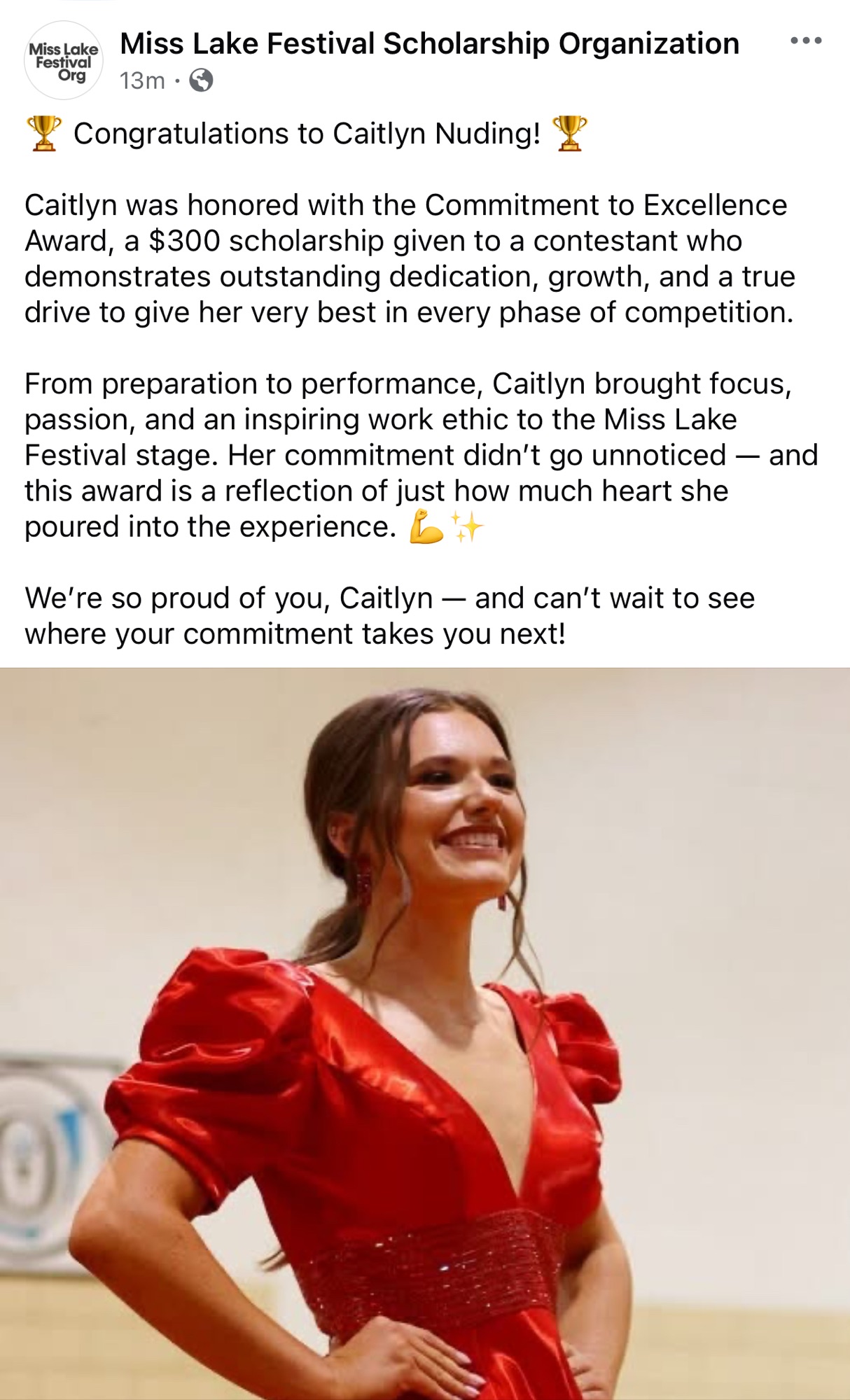Tap the Miss Lake Festival Org profile picture
This screenshot has height=1400, width=850.
63,61
